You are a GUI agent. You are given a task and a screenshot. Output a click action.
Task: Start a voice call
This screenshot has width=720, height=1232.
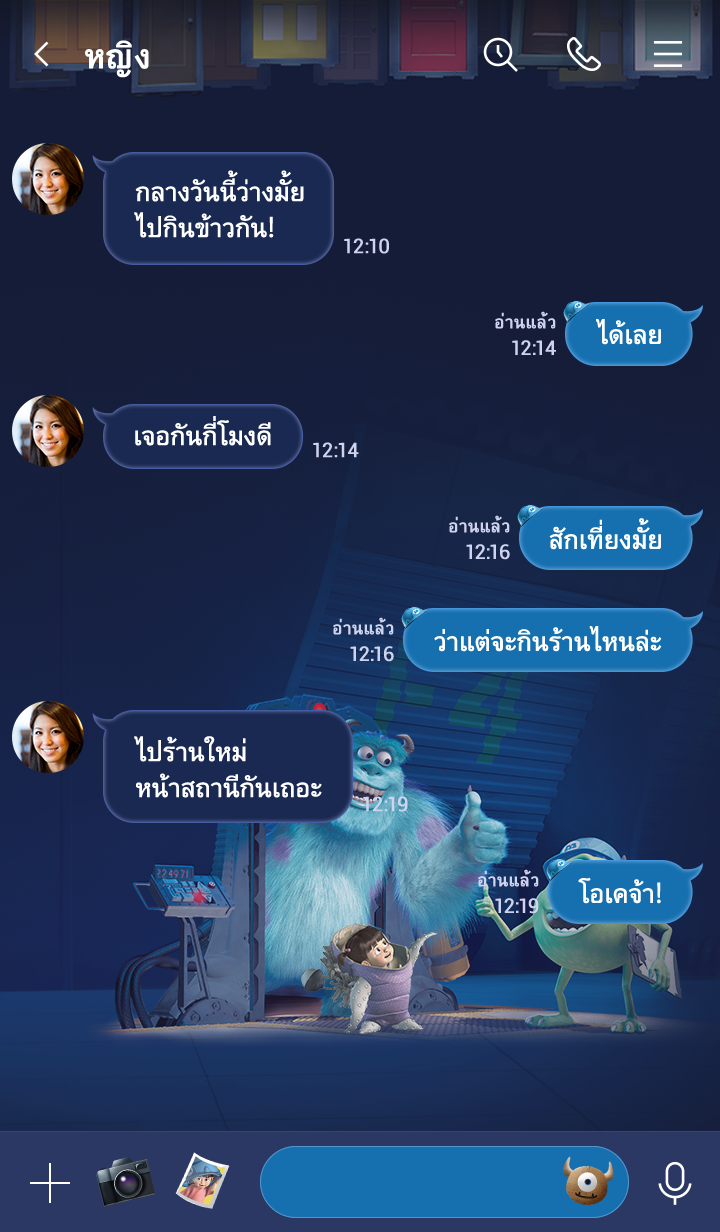point(583,55)
